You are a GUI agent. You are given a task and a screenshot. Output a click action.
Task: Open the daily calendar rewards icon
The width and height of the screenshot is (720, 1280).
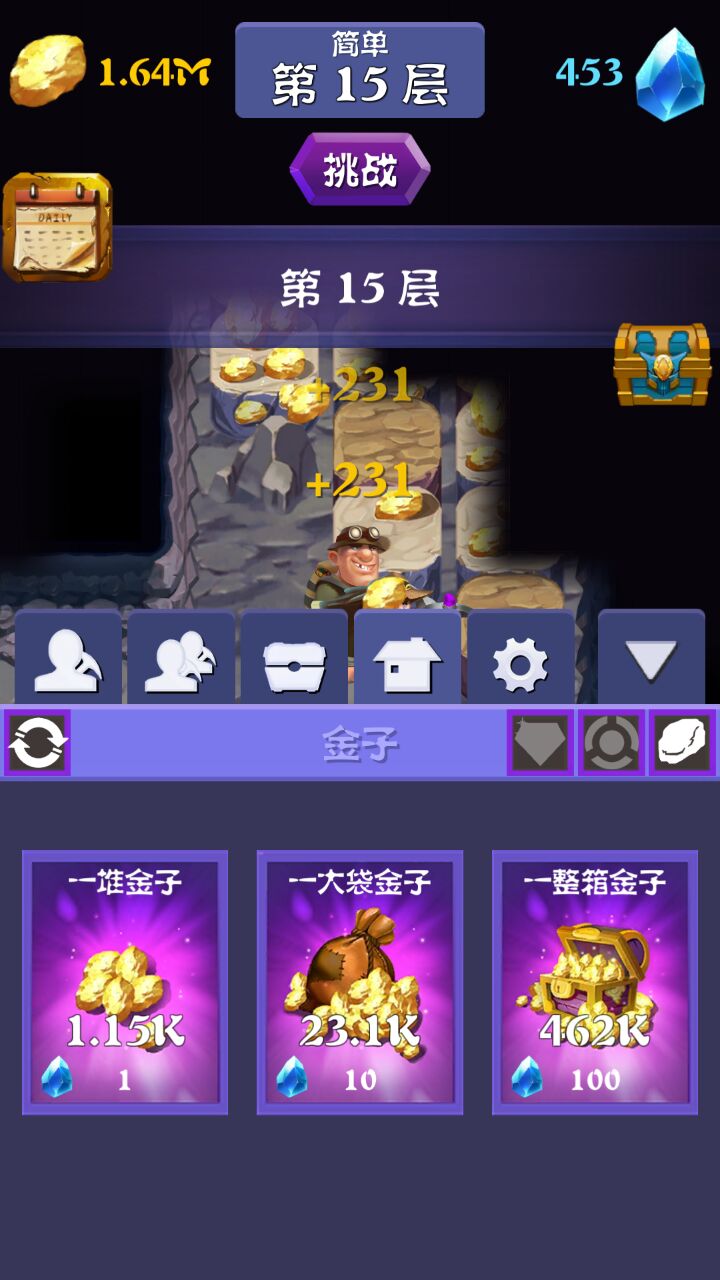coord(57,226)
